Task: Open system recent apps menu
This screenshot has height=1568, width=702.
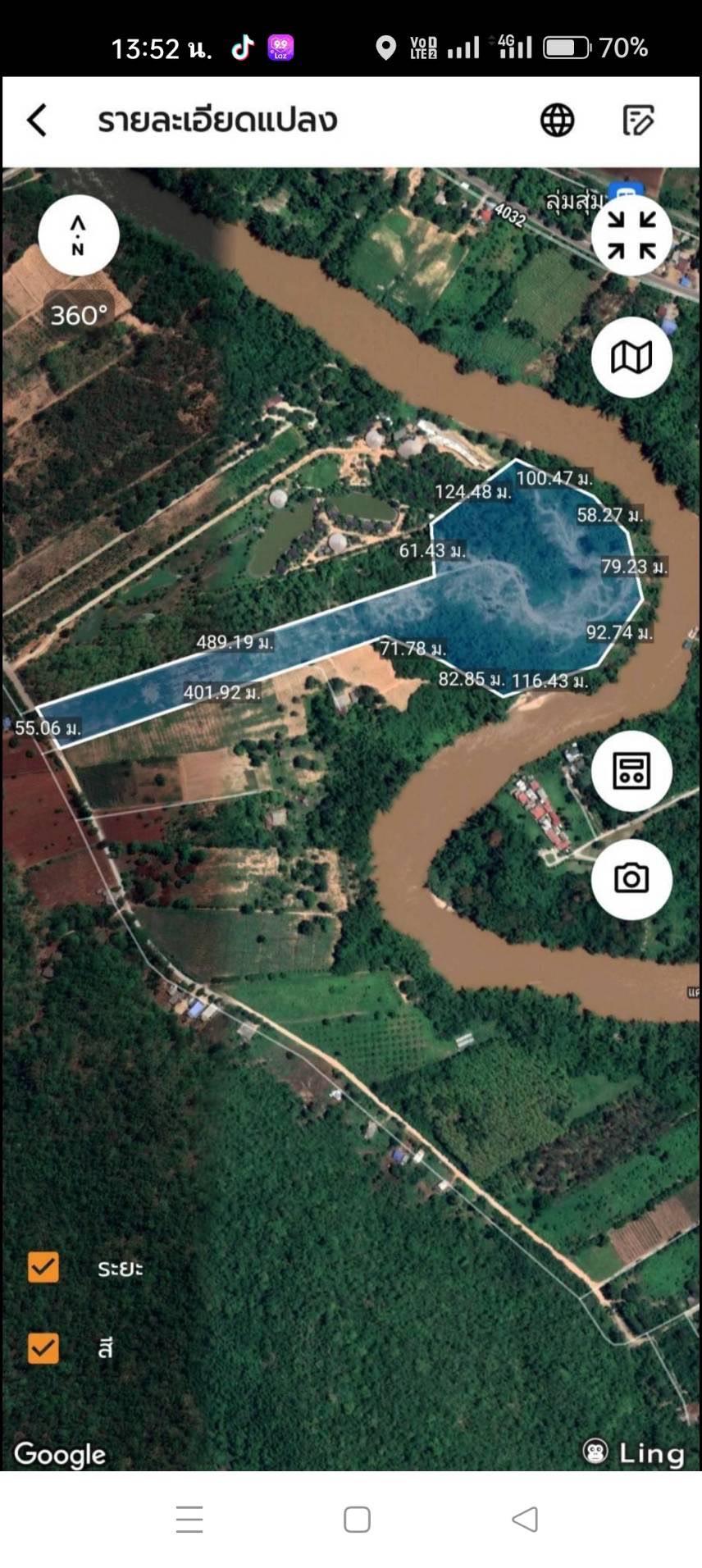Action: pyautogui.click(x=189, y=1519)
